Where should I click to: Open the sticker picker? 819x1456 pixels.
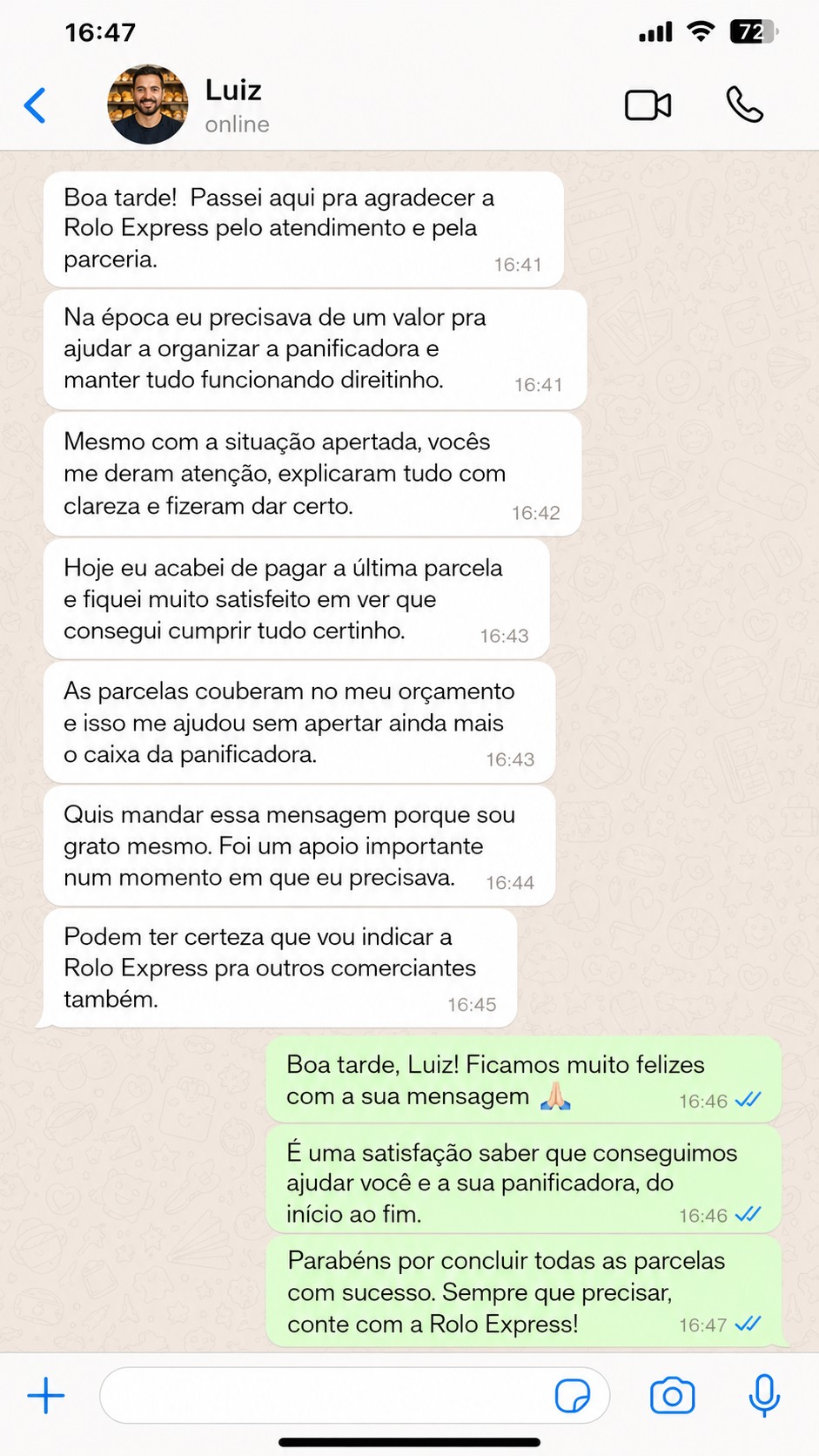572,1396
